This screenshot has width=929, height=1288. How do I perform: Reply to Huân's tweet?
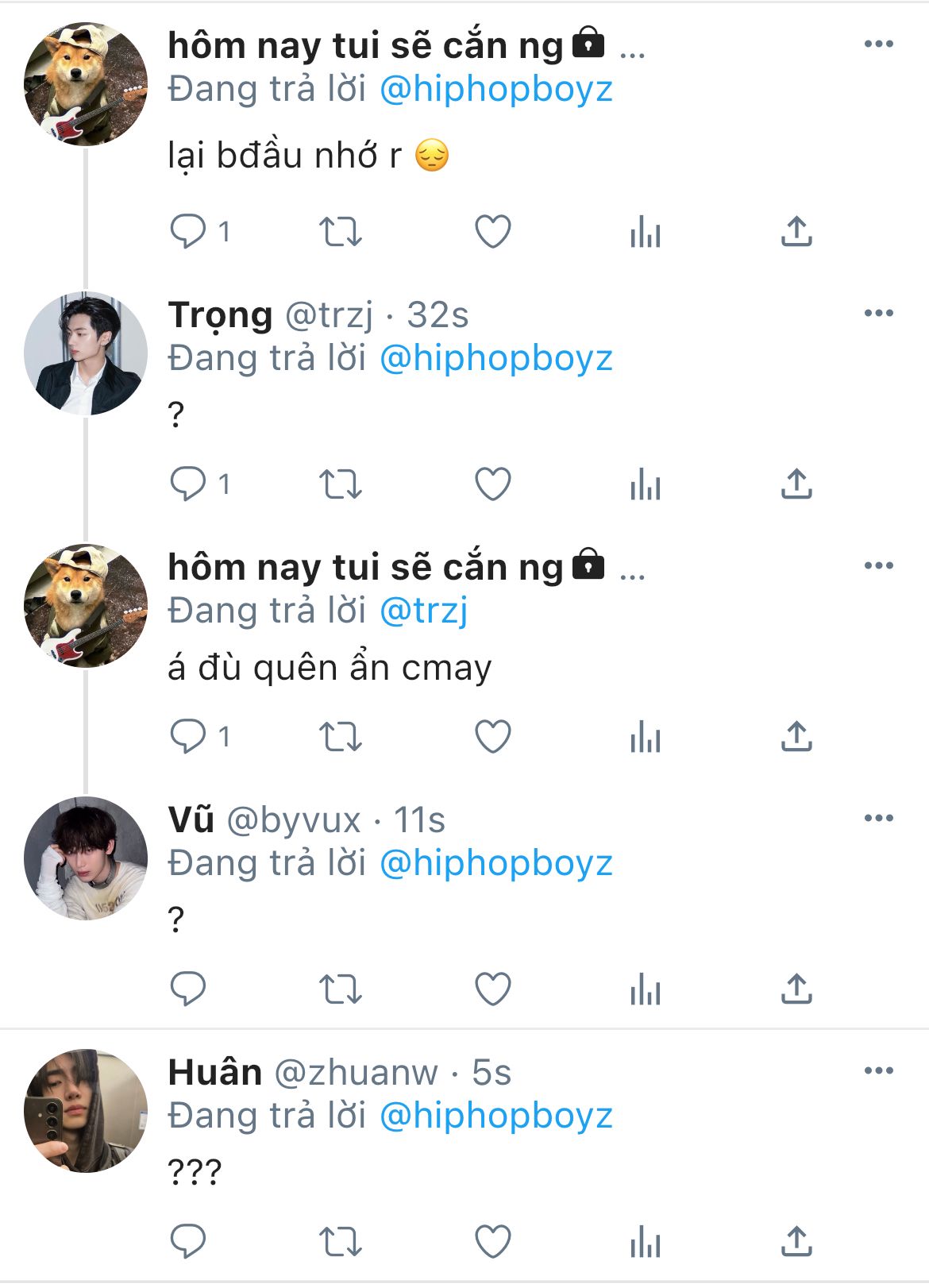tap(188, 1241)
